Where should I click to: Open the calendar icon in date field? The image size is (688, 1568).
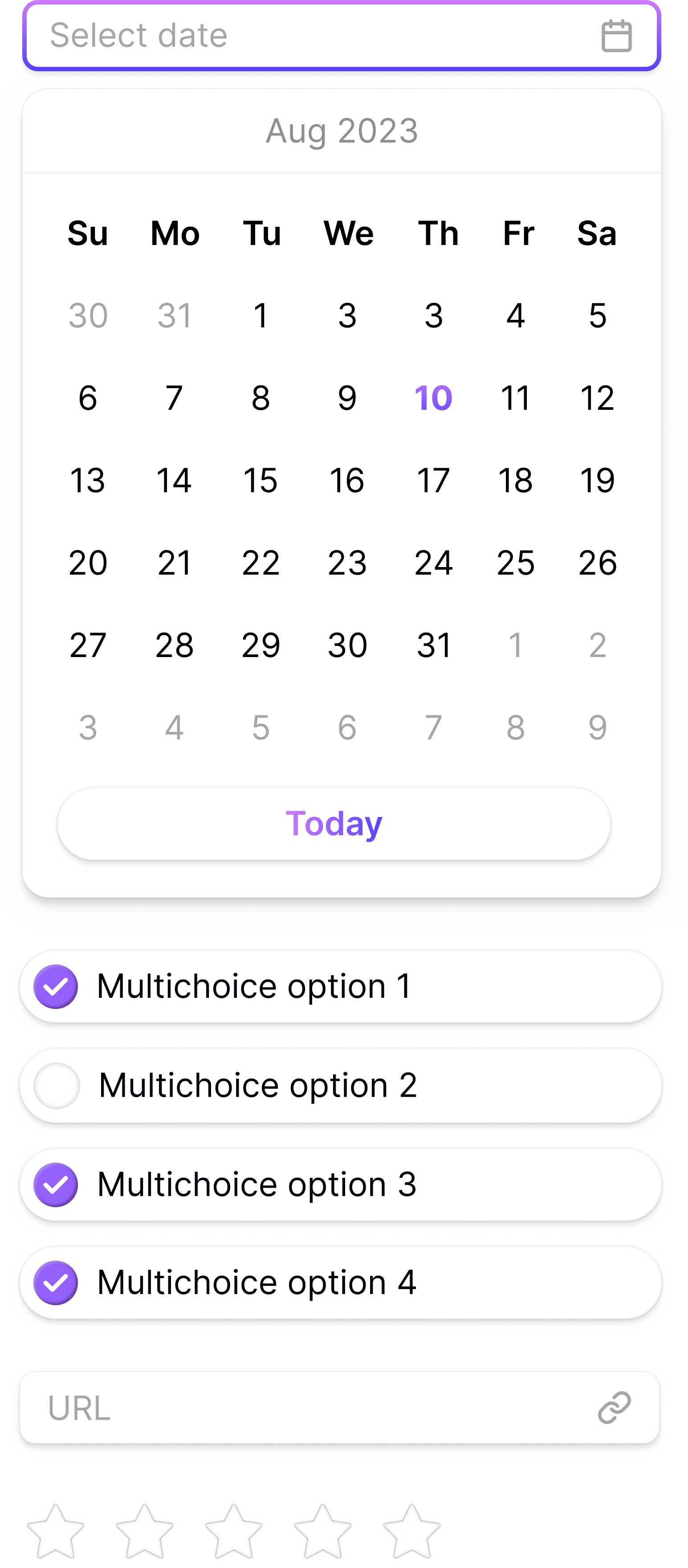(x=615, y=36)
